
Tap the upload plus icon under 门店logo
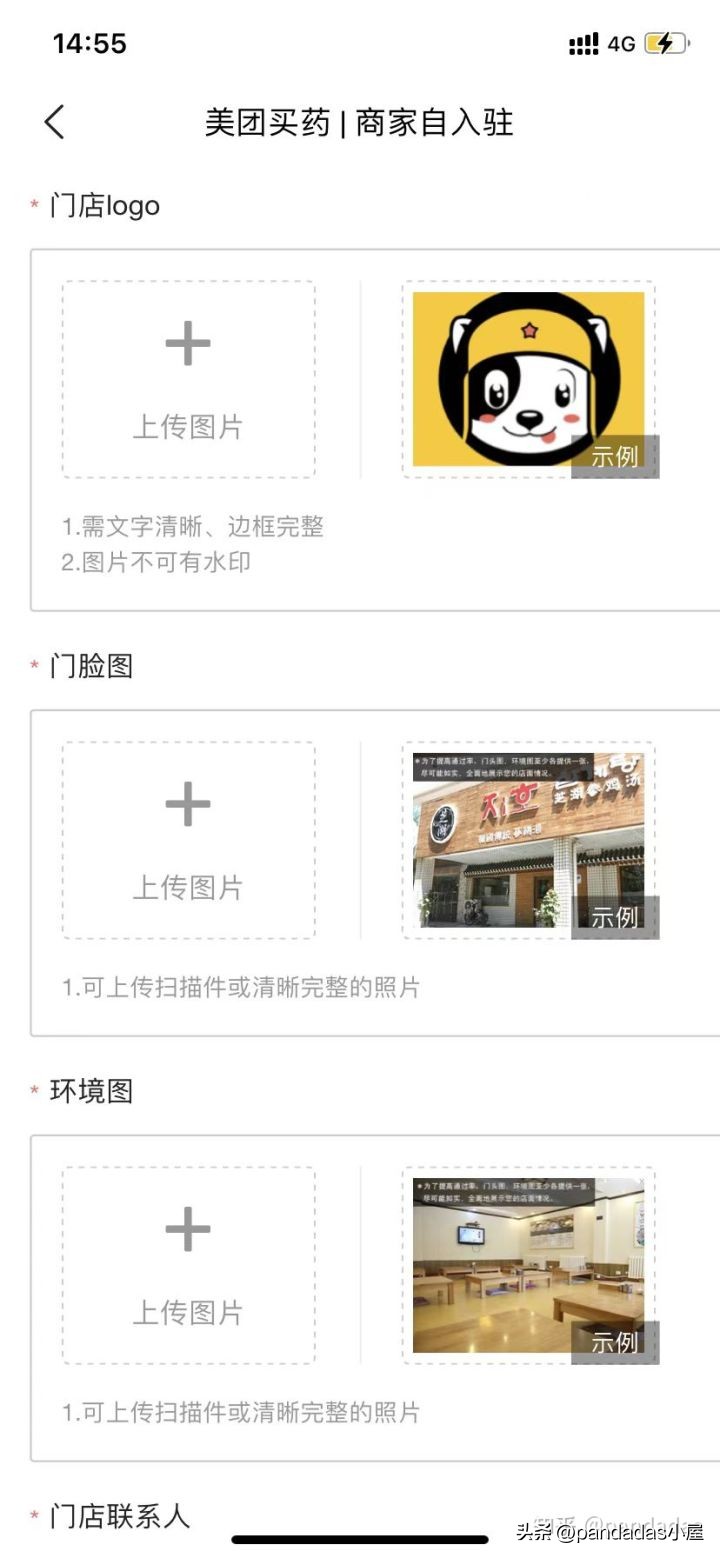click(x=186, y=342)
